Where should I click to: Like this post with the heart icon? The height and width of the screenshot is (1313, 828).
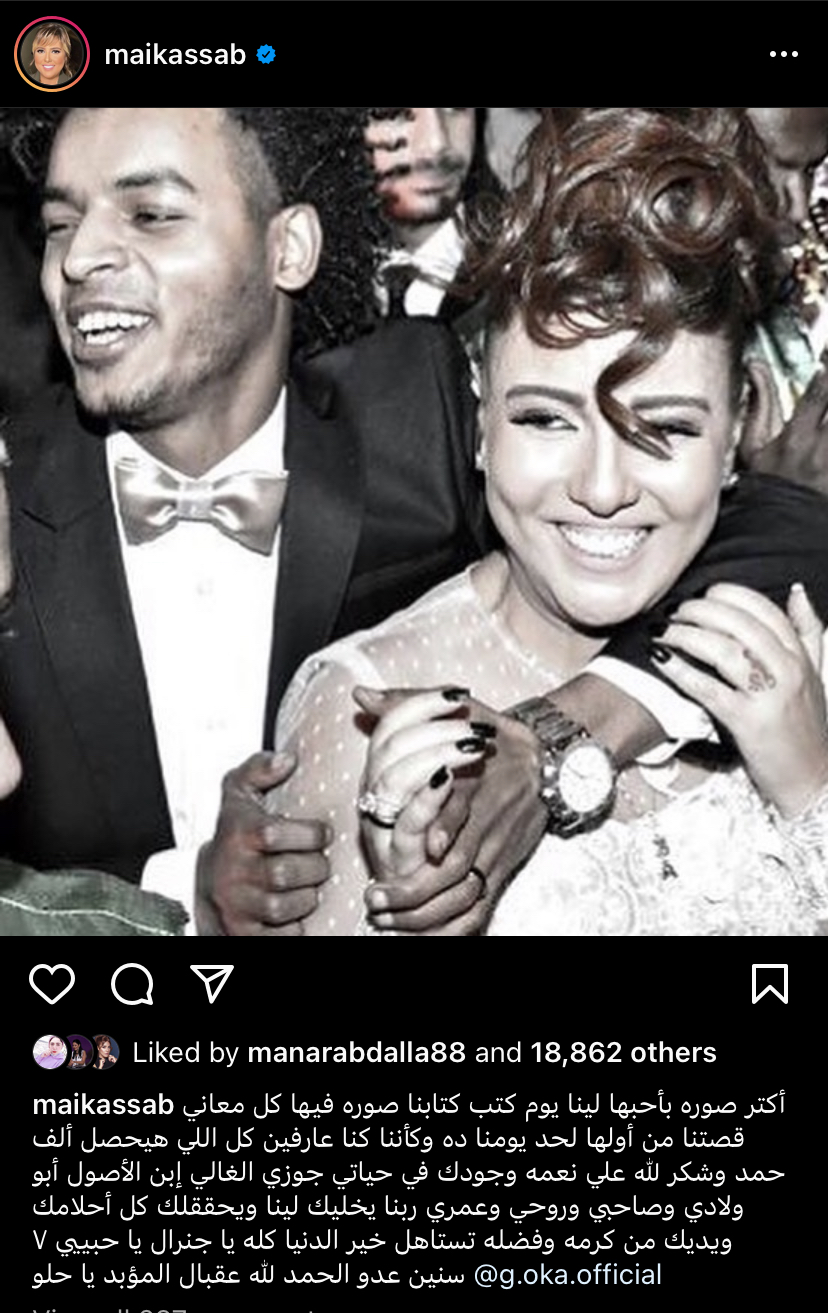(x=52, y=984)
